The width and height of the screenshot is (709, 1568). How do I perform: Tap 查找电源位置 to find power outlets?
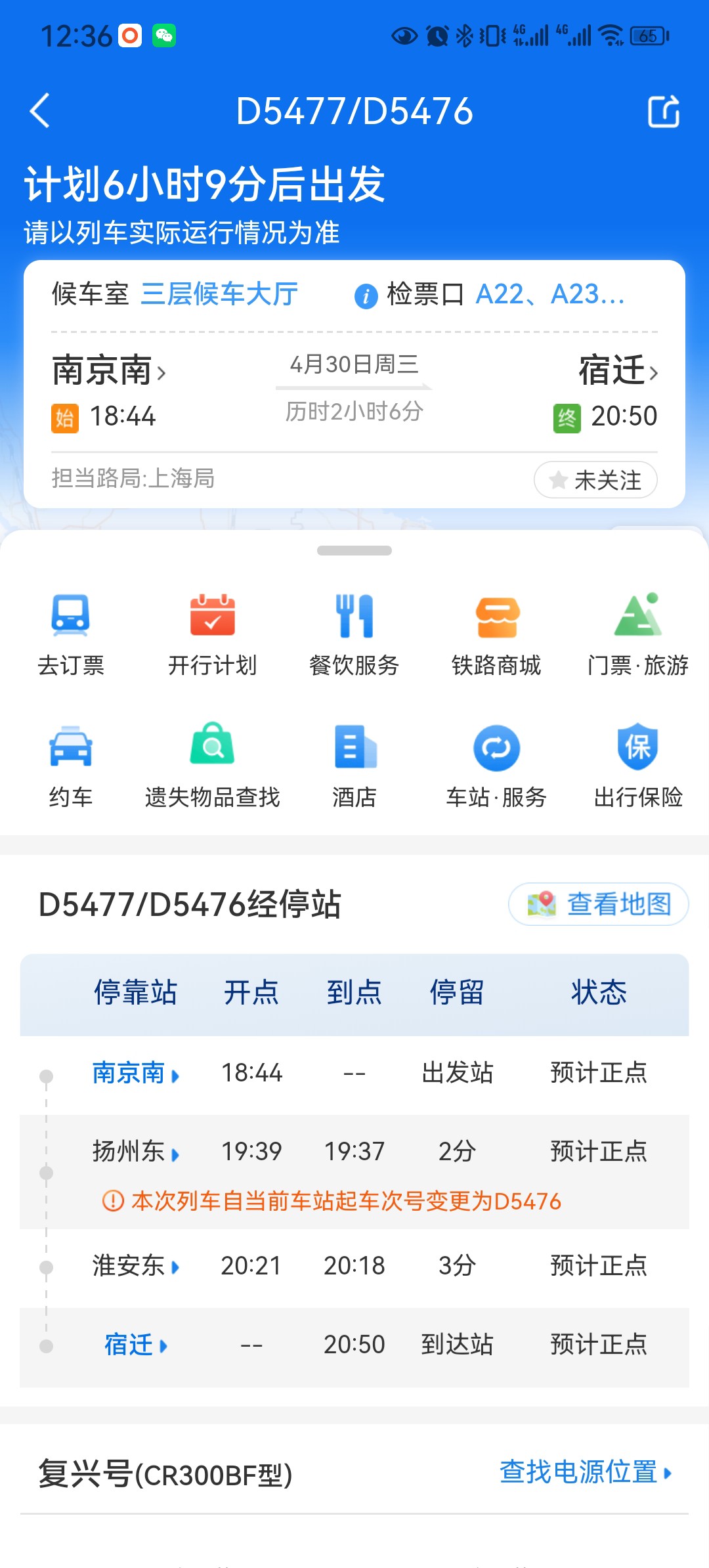point(586,1472)
